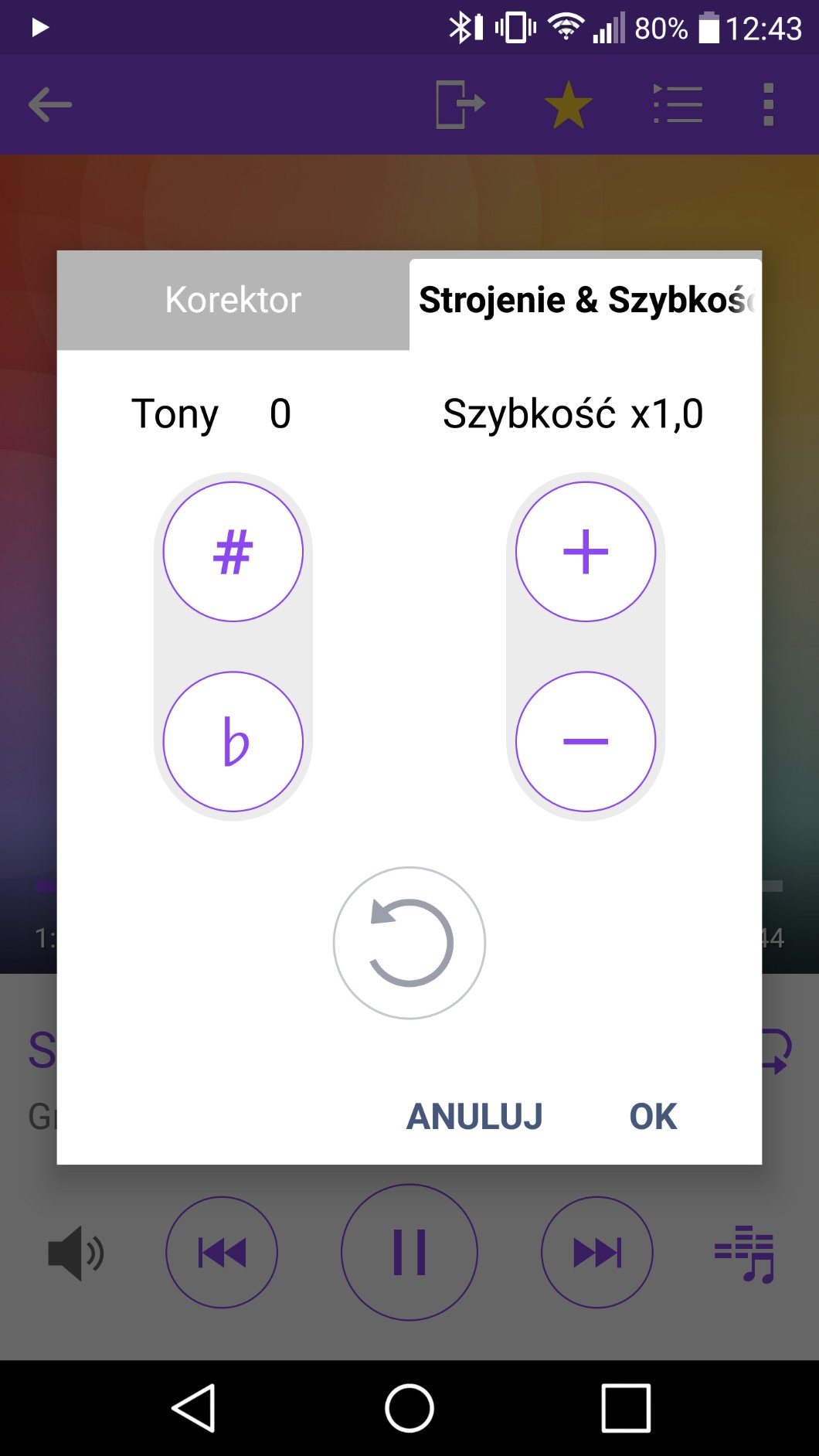Viewport: 819px width, 1456px height.
Task: Confirm settings with OK
Action: coord(653,1116)
